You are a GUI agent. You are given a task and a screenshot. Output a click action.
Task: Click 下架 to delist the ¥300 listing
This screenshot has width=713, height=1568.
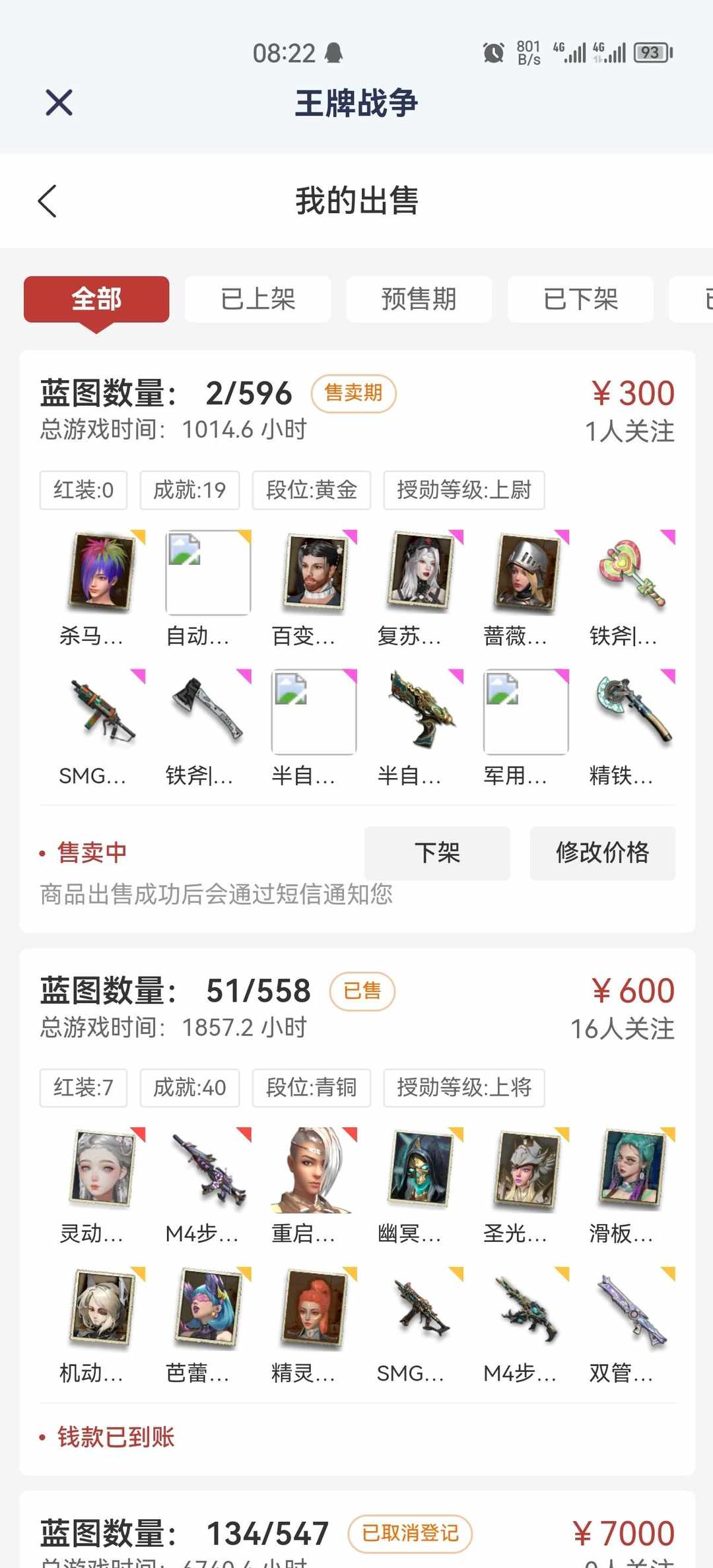point(438,853)
